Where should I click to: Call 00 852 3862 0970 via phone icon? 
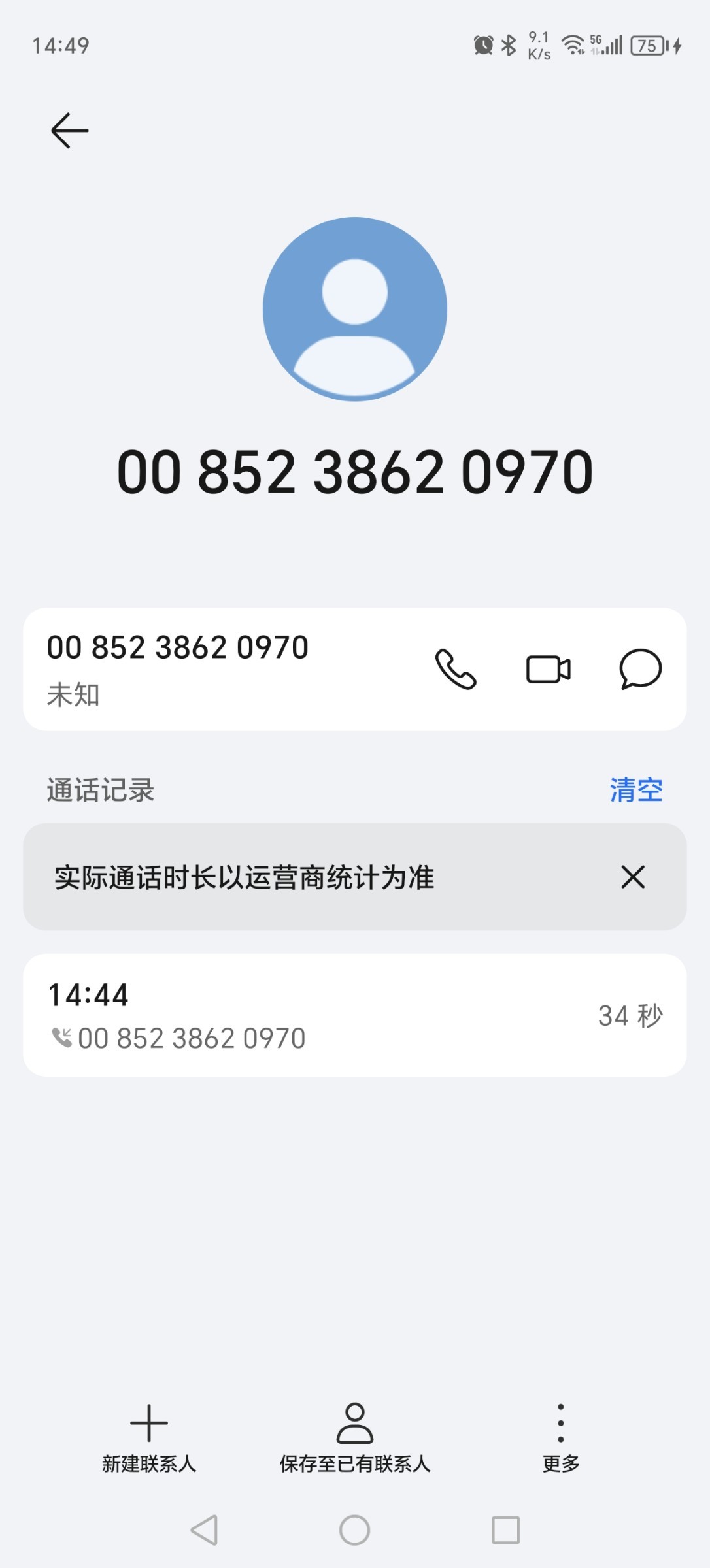(x=456, y=669)
